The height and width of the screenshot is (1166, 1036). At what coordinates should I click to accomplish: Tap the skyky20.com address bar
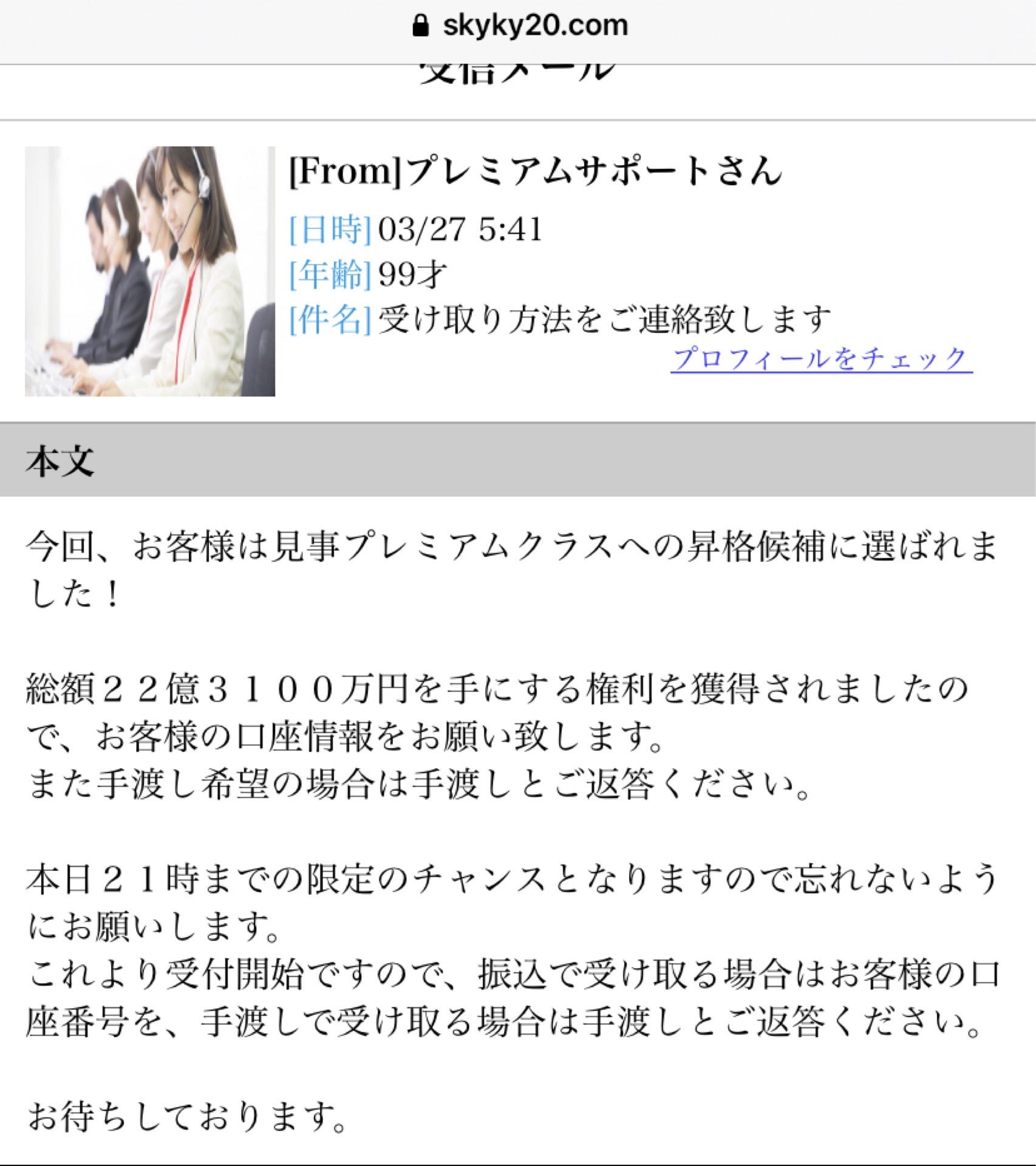(520, 27)
